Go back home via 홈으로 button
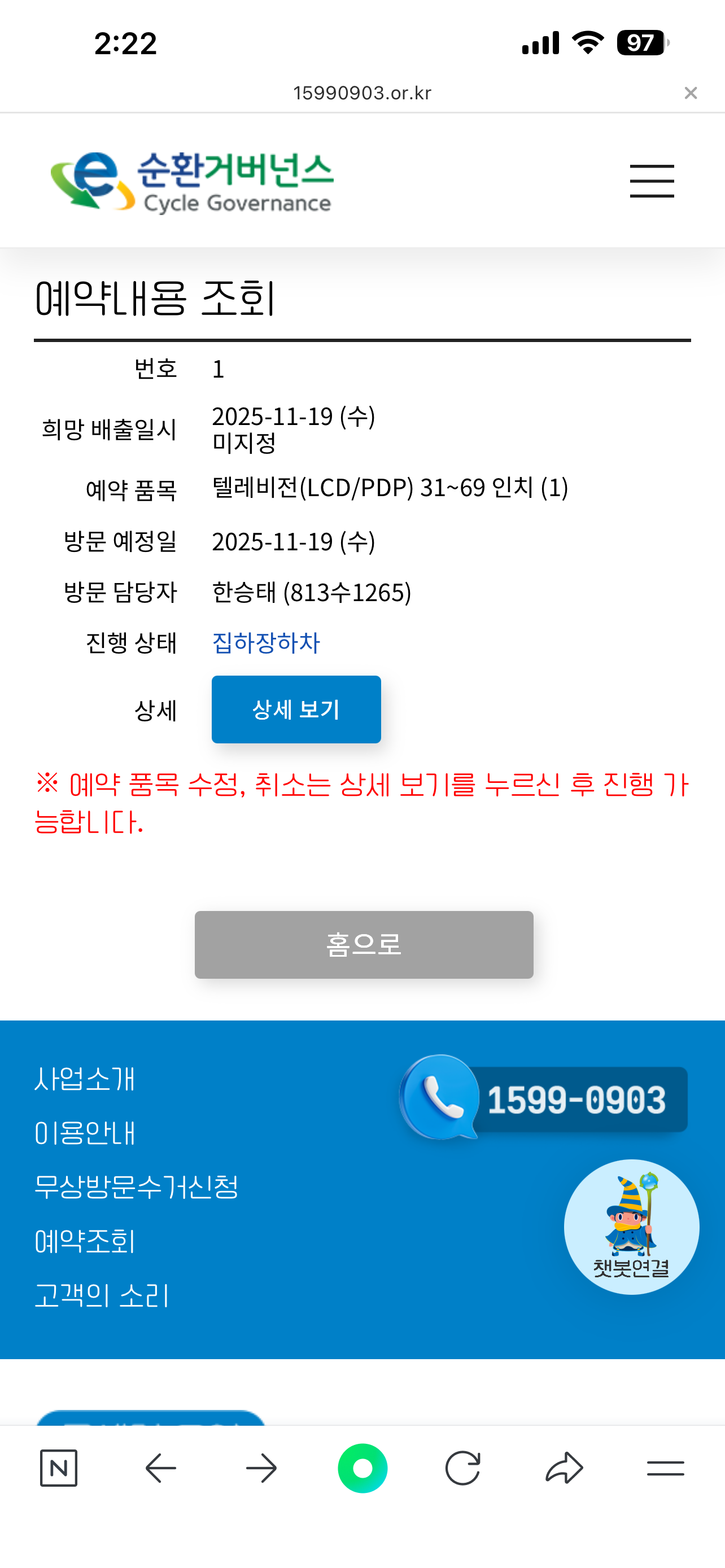725x1568 pixels. pyautogui.click(x=364, y=944)
